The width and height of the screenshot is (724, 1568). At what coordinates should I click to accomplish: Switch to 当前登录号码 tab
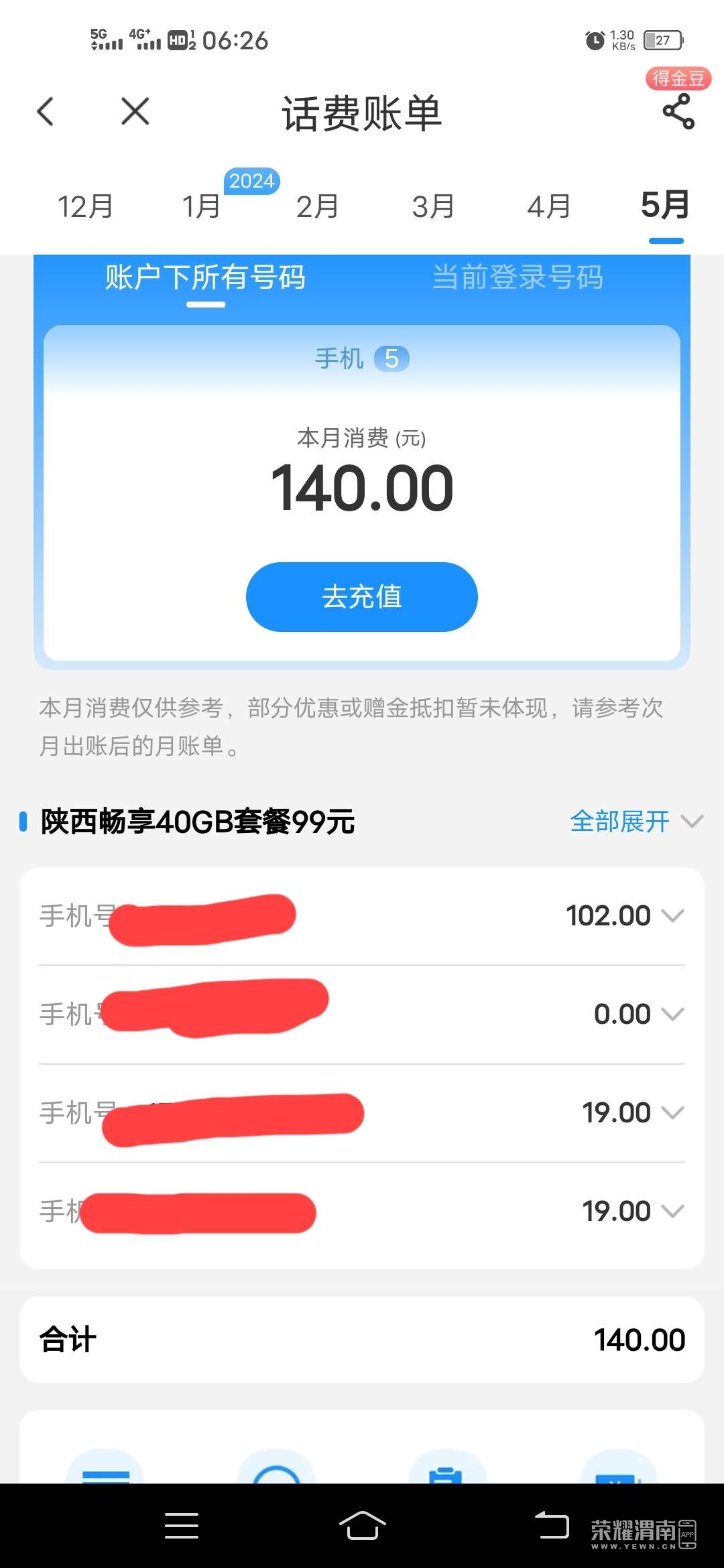[518, 277]
